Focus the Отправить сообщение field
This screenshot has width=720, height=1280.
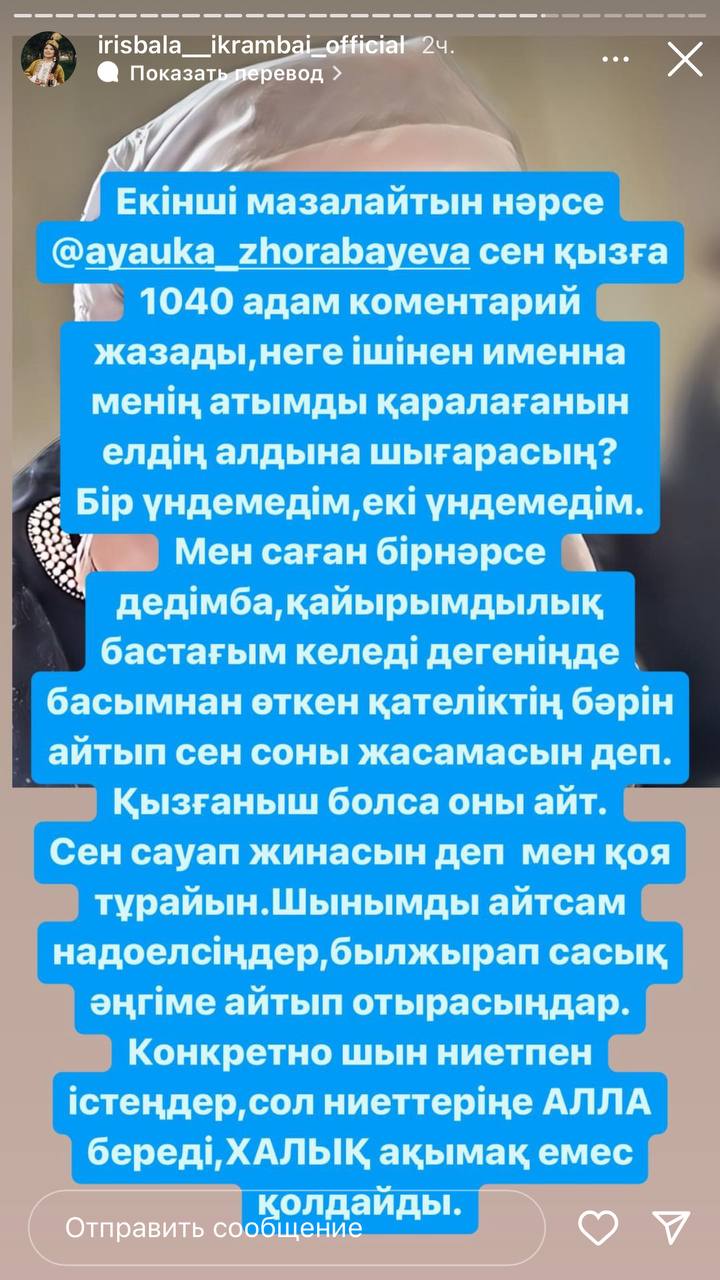click(x=285, y=1227)
